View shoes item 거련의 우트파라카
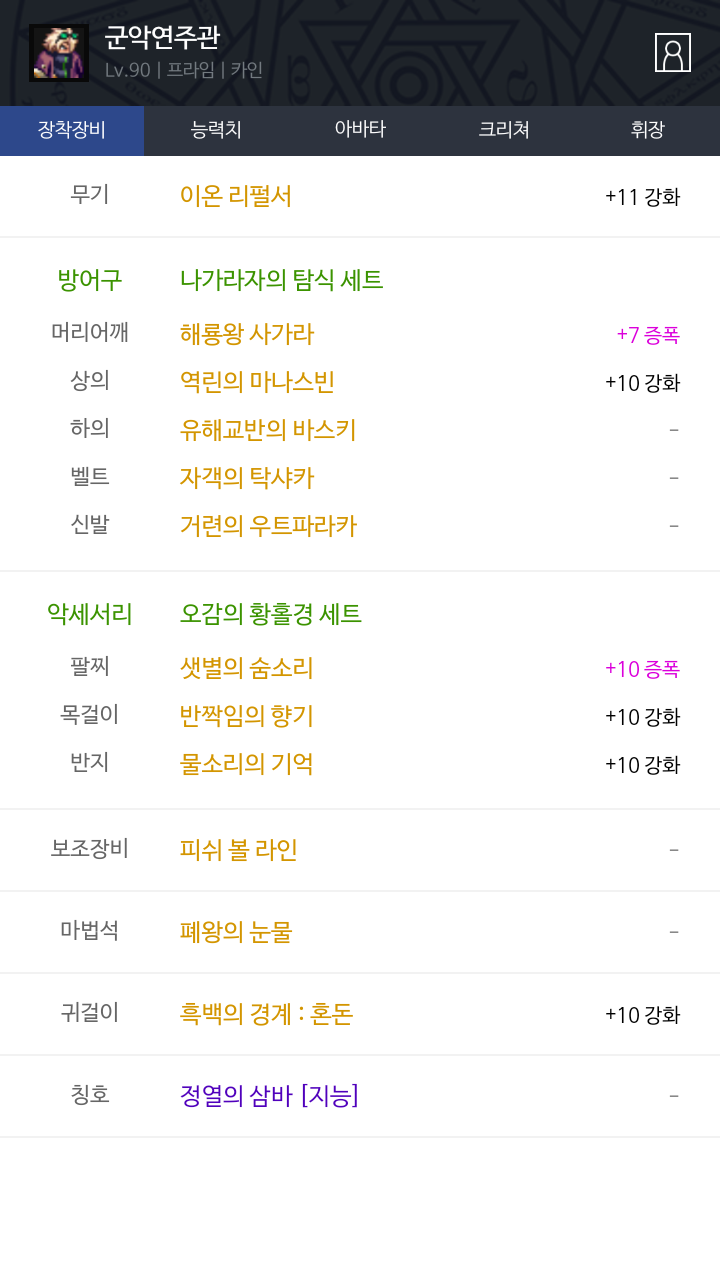The height and width of the screenshot is (1280, 720). (x=268, y=526)
